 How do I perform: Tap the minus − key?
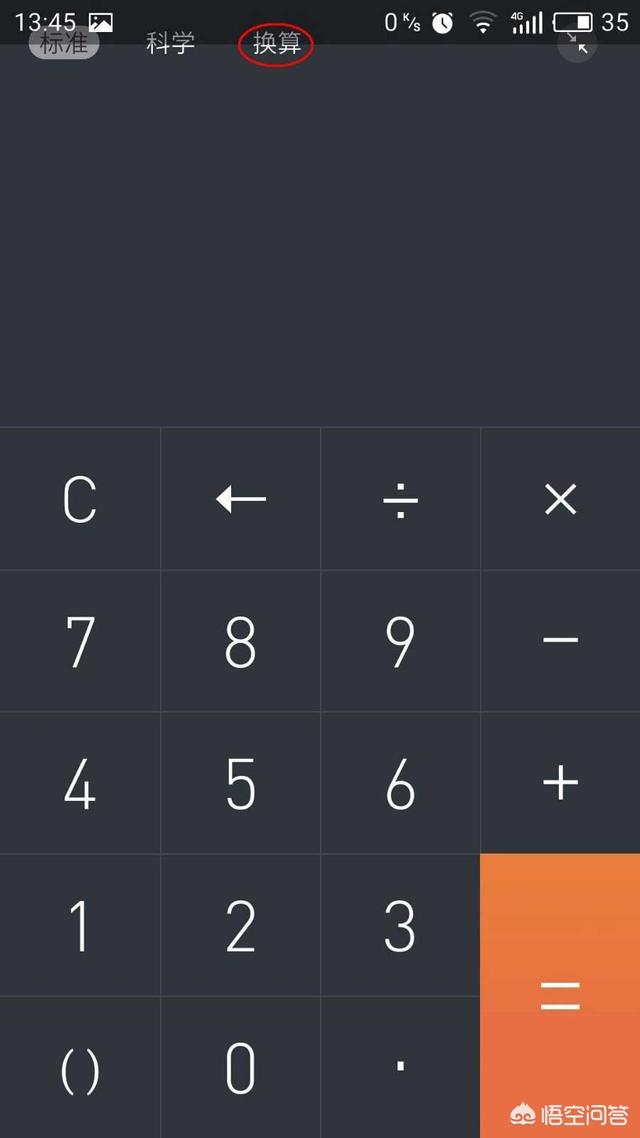pyautogui.click(x=560, y=641)
